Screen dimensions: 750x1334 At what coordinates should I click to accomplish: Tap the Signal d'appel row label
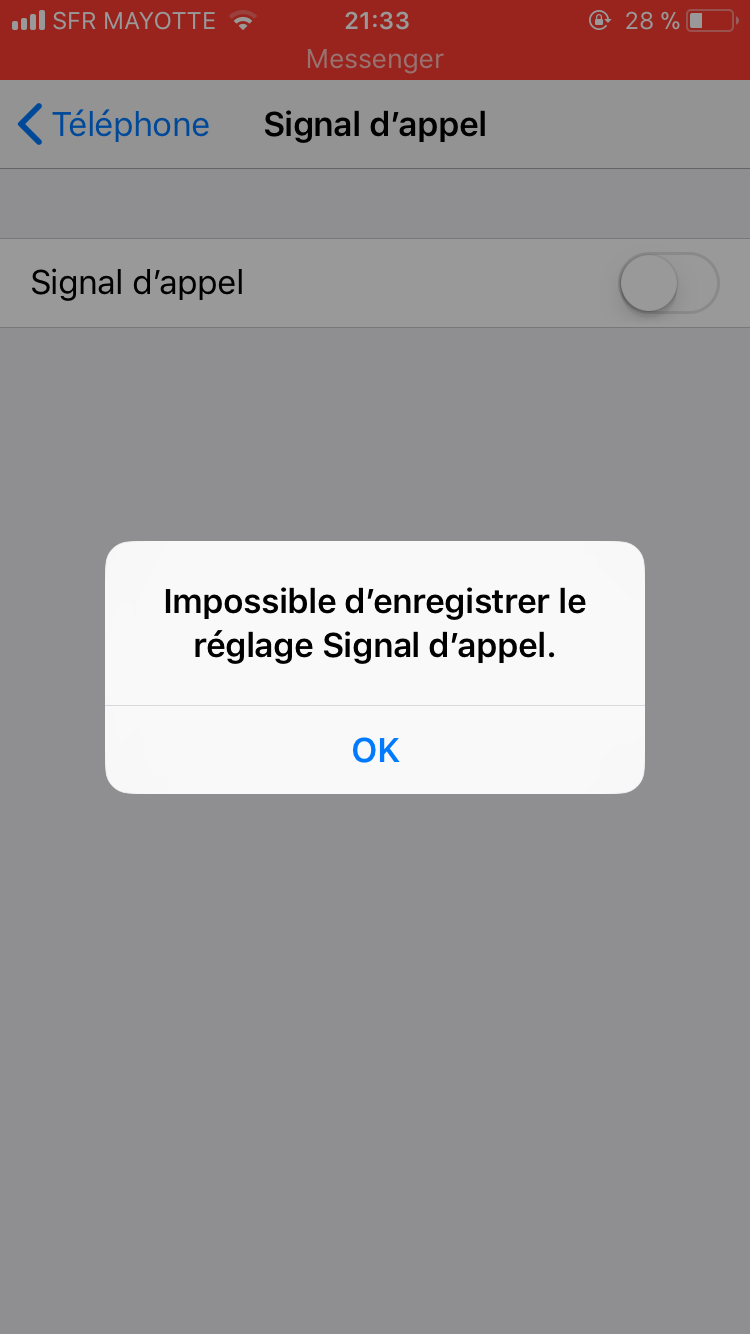(x=136, y=283)
